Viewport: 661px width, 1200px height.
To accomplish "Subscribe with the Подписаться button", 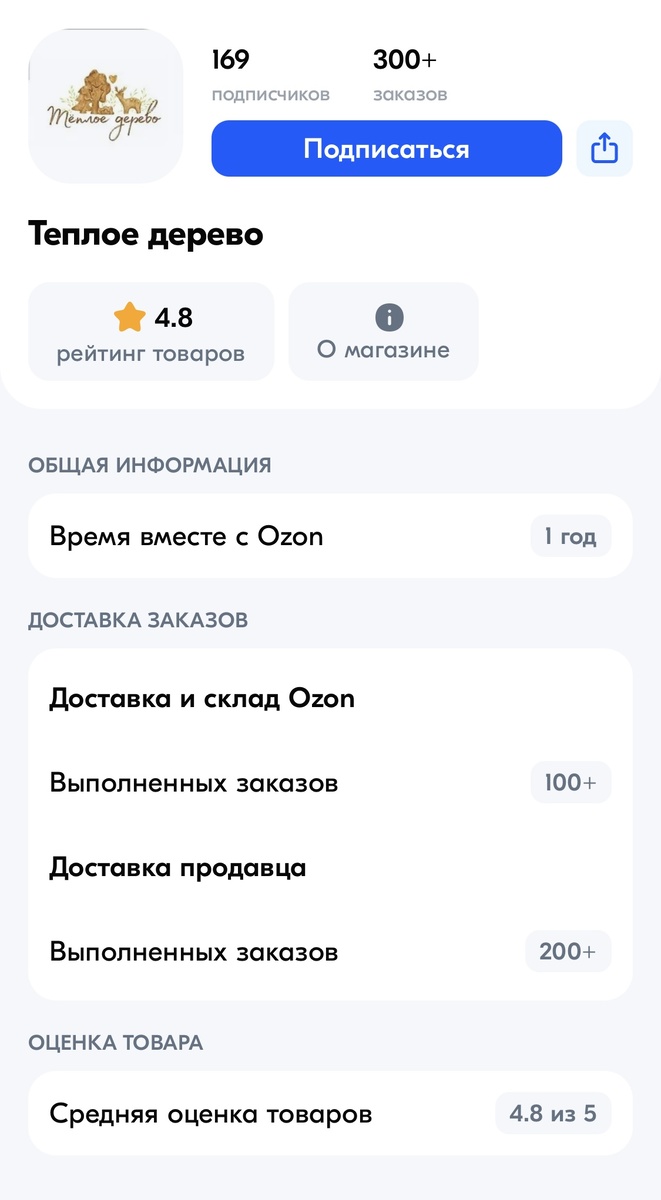I will [386, 149].
